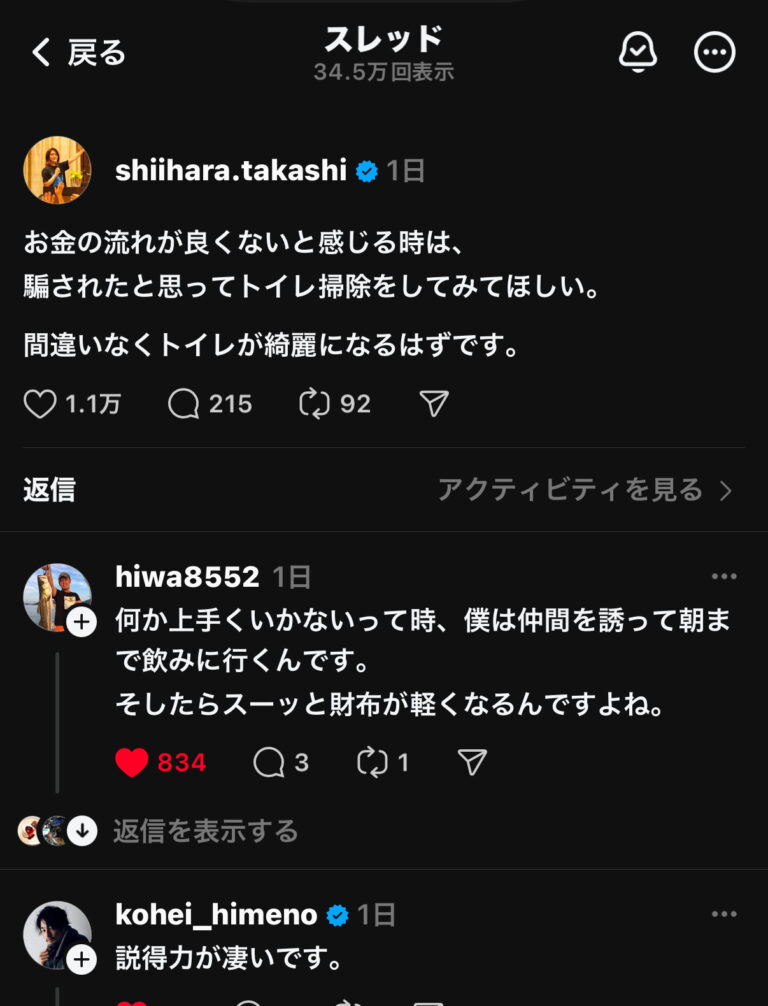768x1006 pixels.
Task: Open shiihara.takashi's profile picture
Action: (57, 170)
